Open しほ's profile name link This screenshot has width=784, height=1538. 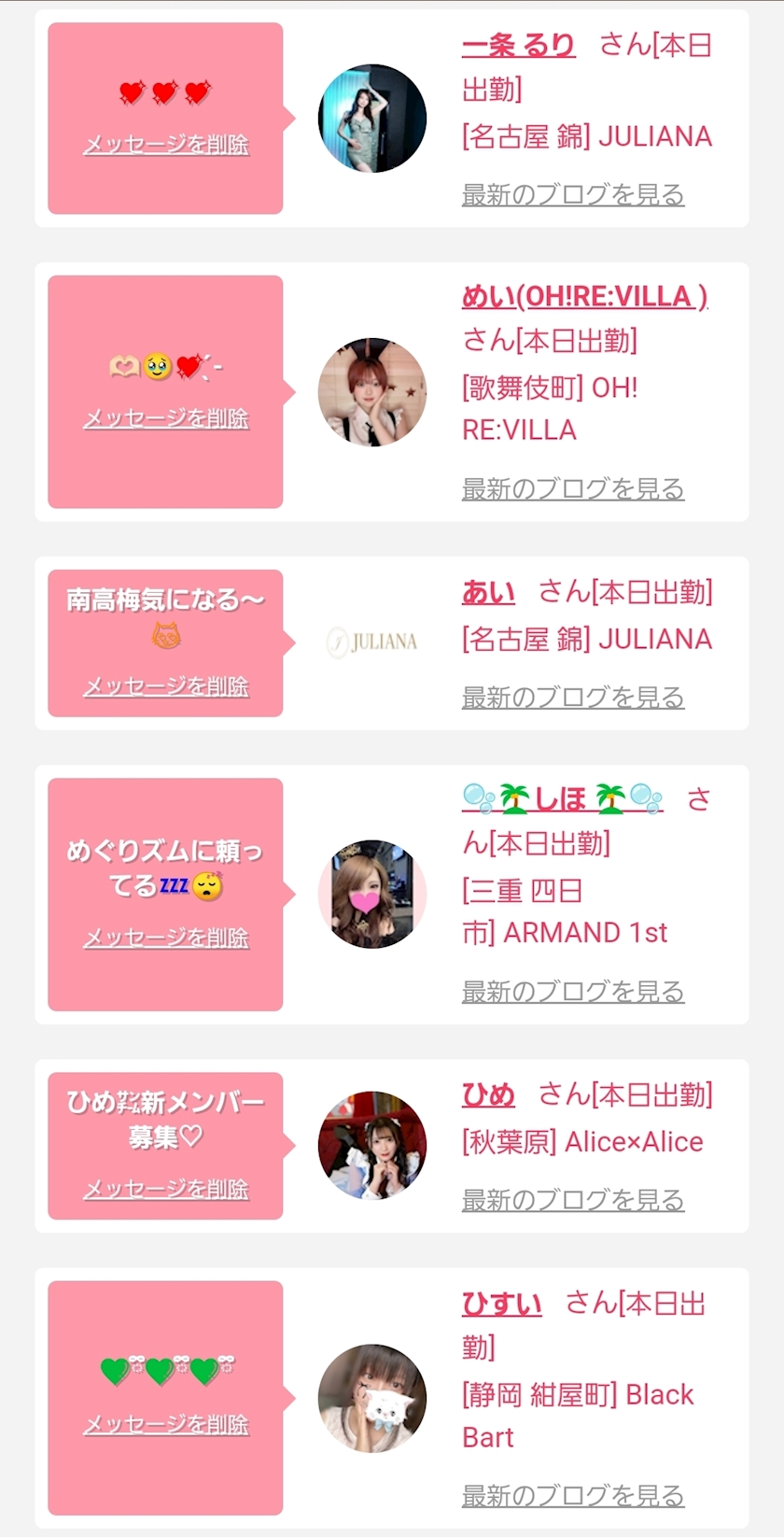pos(563,798)
